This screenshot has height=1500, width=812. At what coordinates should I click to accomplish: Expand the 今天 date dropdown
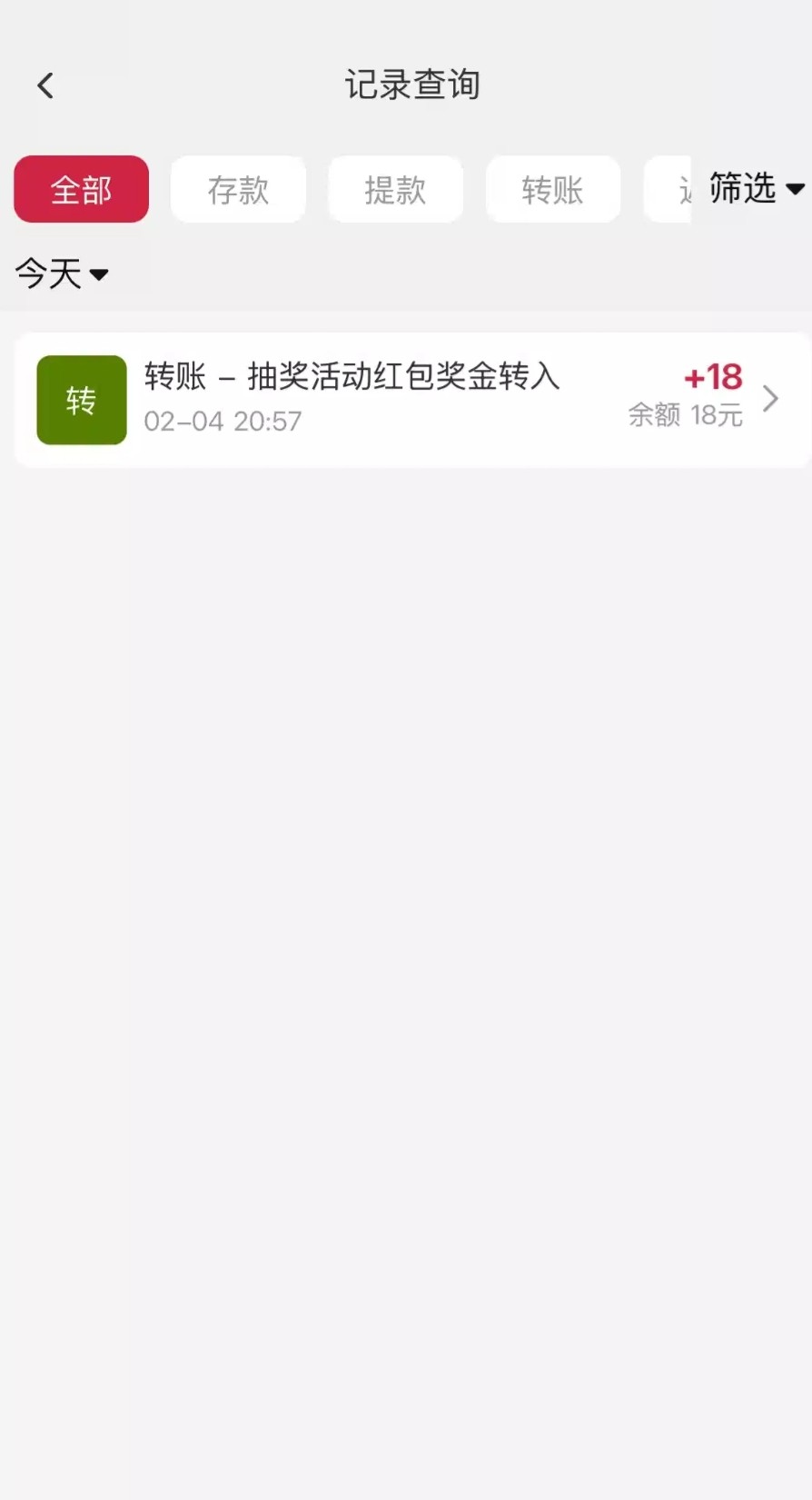click(x=61, y=273)
